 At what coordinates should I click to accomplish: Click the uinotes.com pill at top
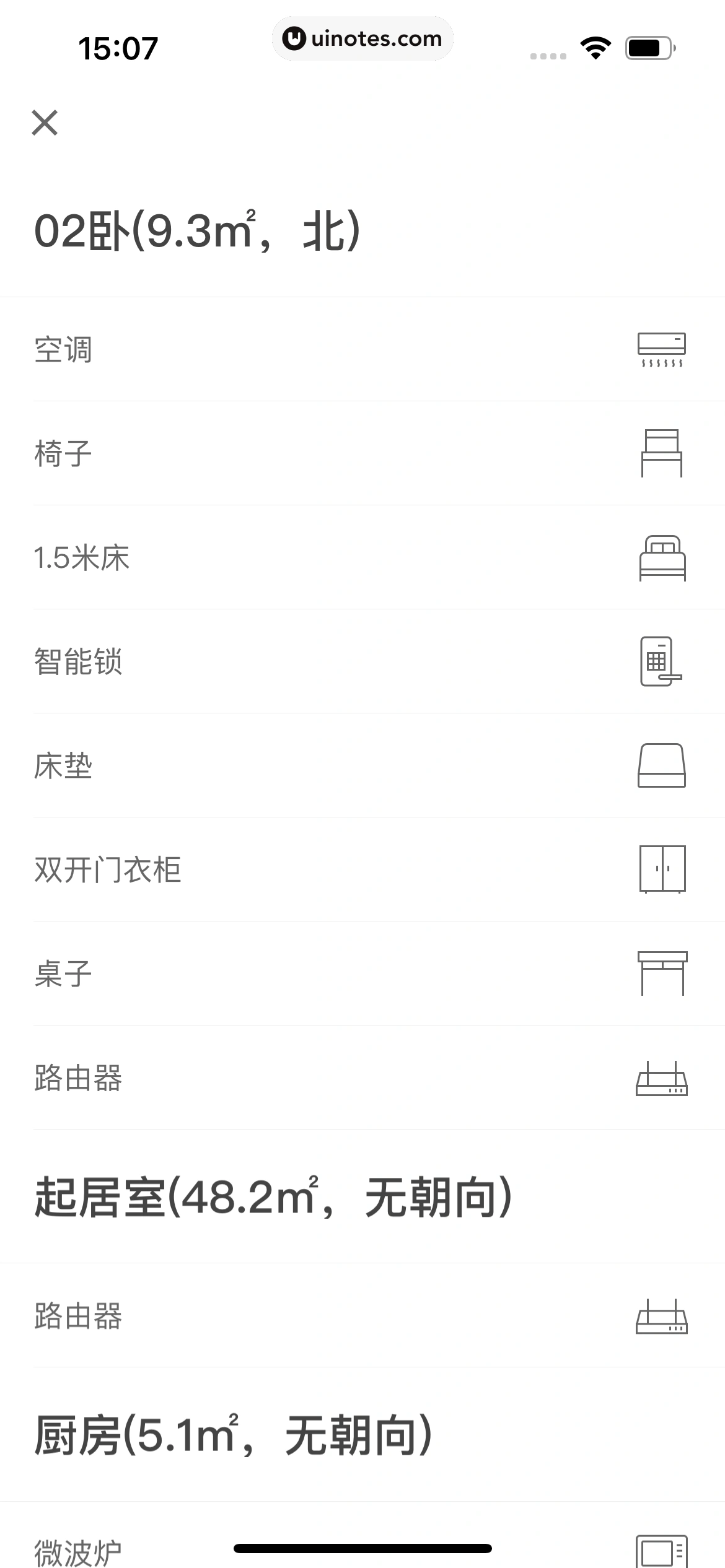(x=362, y=38)
